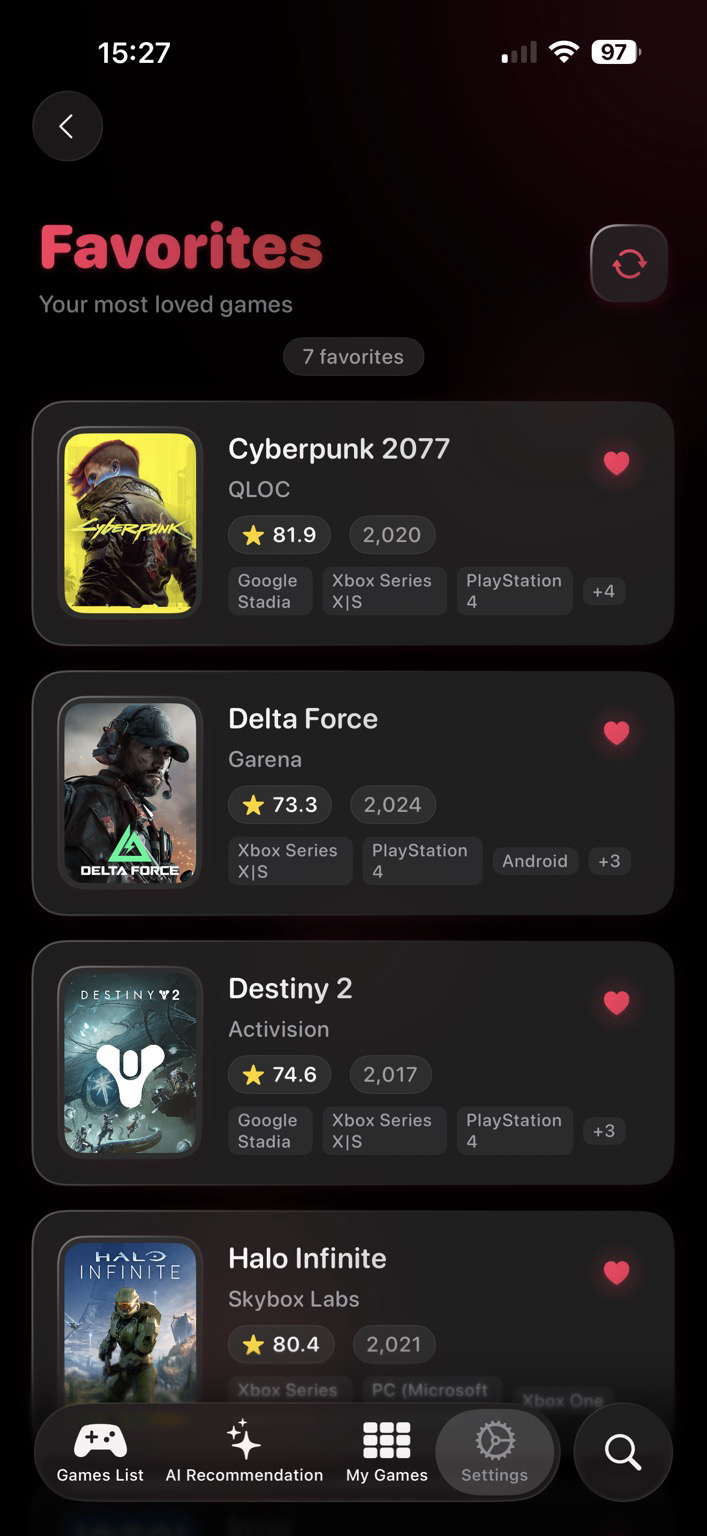Open search with the magnifier button

pos(623,1453)
